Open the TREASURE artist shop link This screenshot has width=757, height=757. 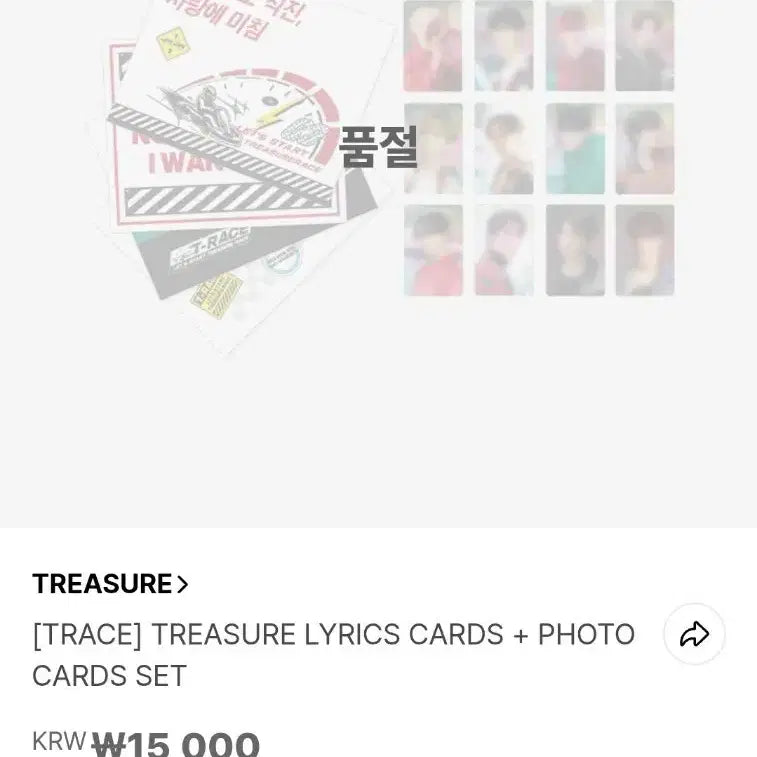click(110, 584)
